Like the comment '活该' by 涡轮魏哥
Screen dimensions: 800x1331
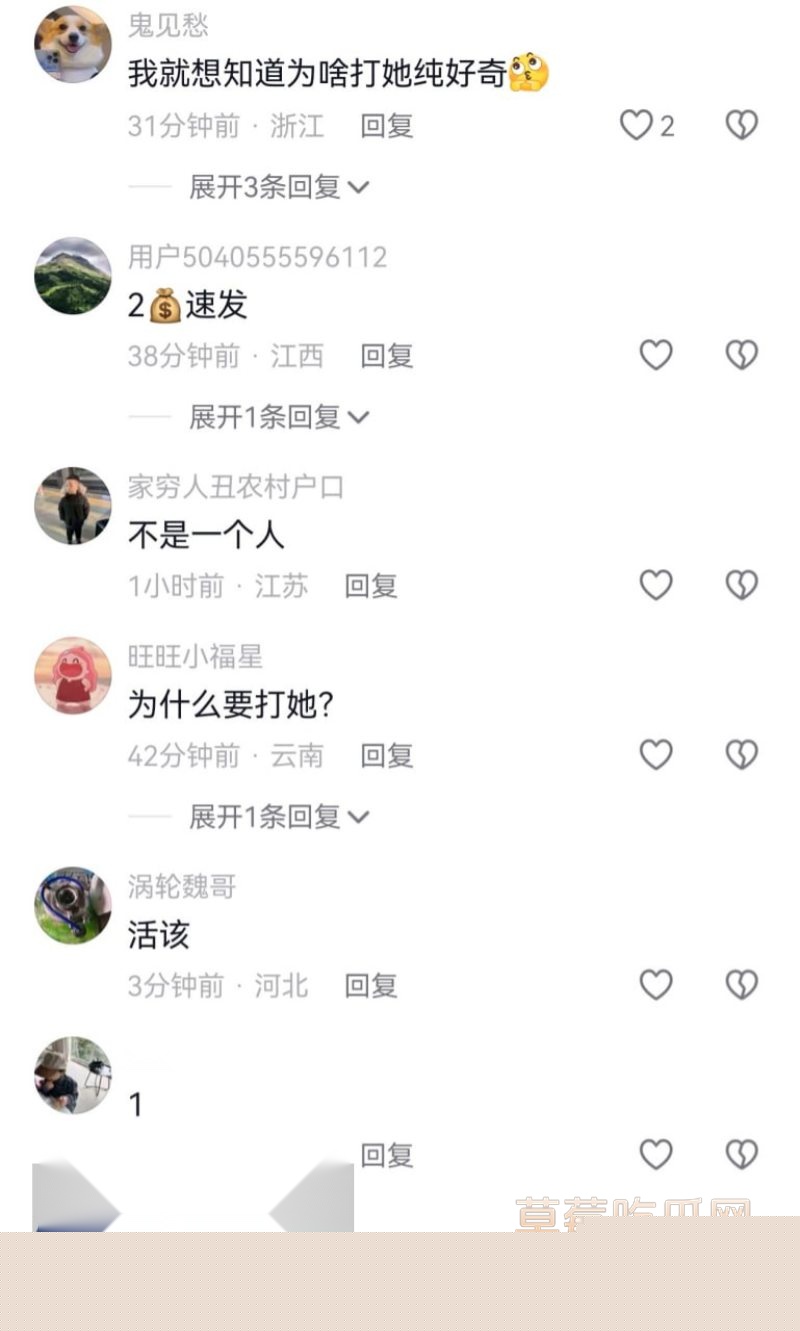(656, 985)
